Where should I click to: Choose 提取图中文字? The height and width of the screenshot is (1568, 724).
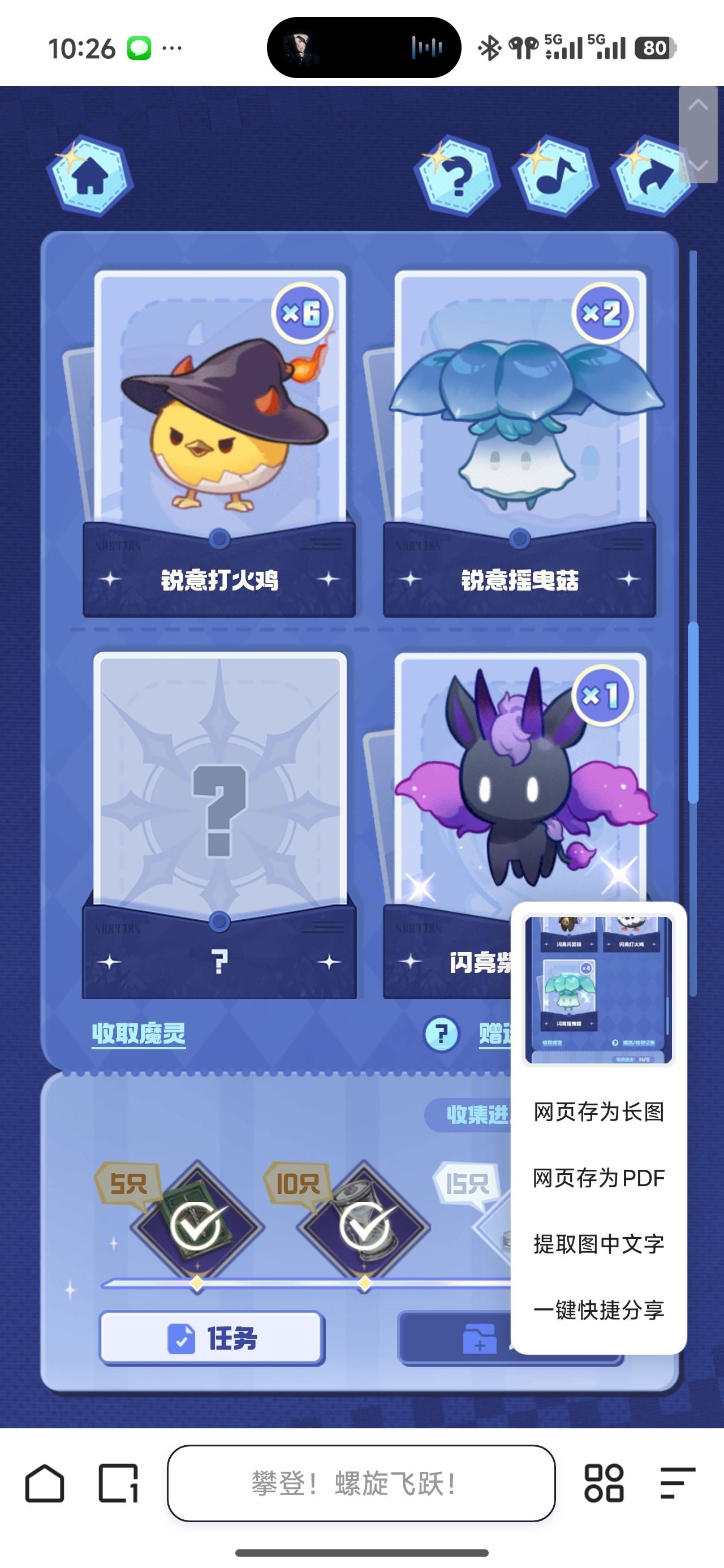pyautogui.click(x=598, y=1243)
